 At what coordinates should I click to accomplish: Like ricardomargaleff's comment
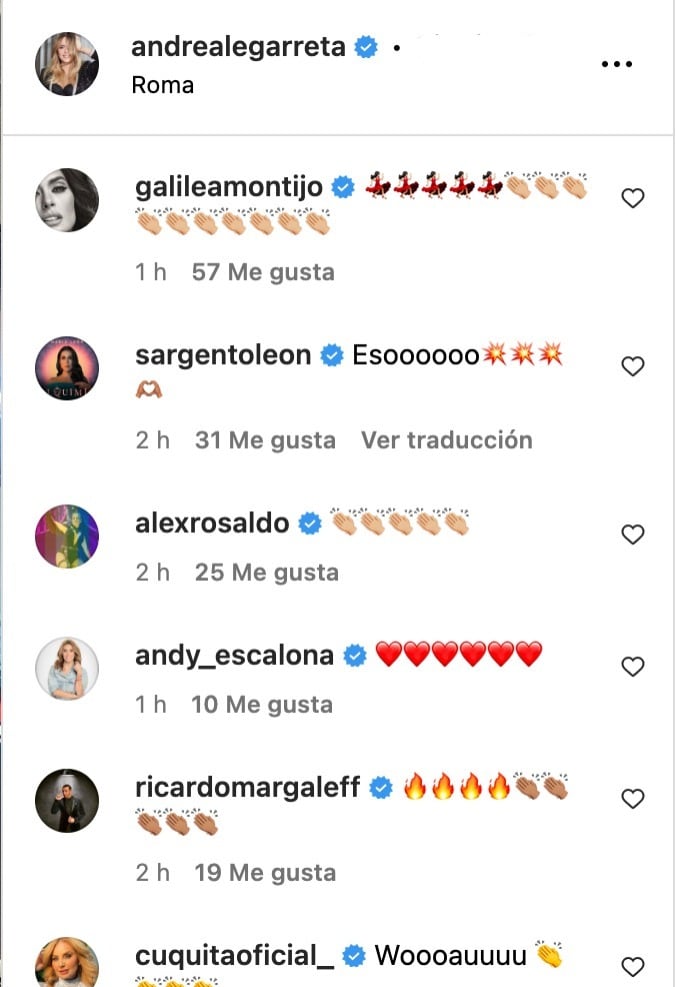[x=632, y=799]
